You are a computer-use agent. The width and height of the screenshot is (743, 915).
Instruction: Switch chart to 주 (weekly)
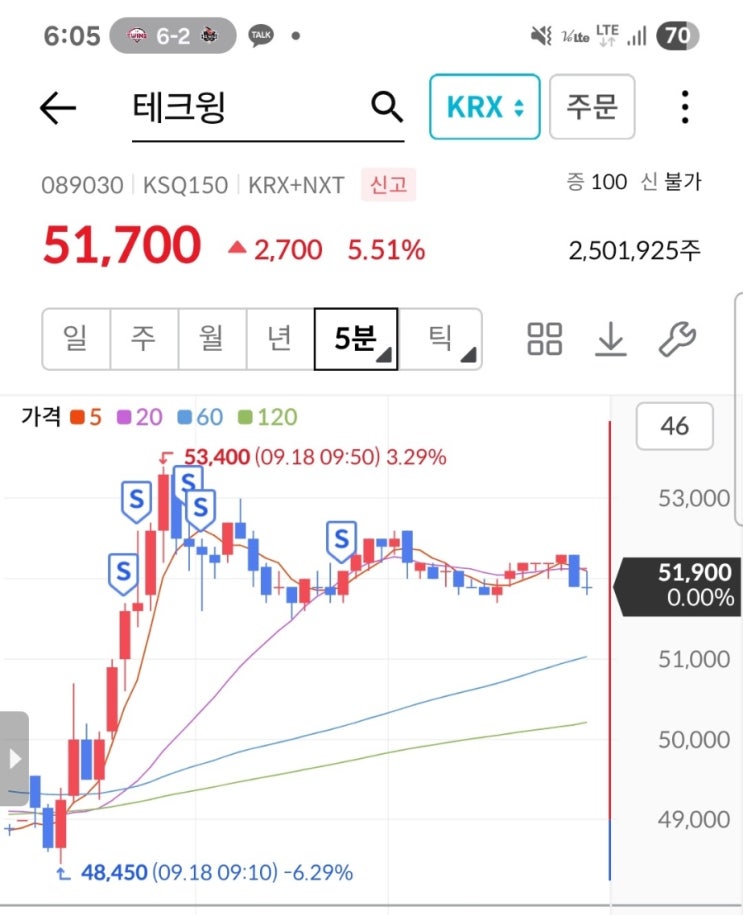(x=144, y=339)
